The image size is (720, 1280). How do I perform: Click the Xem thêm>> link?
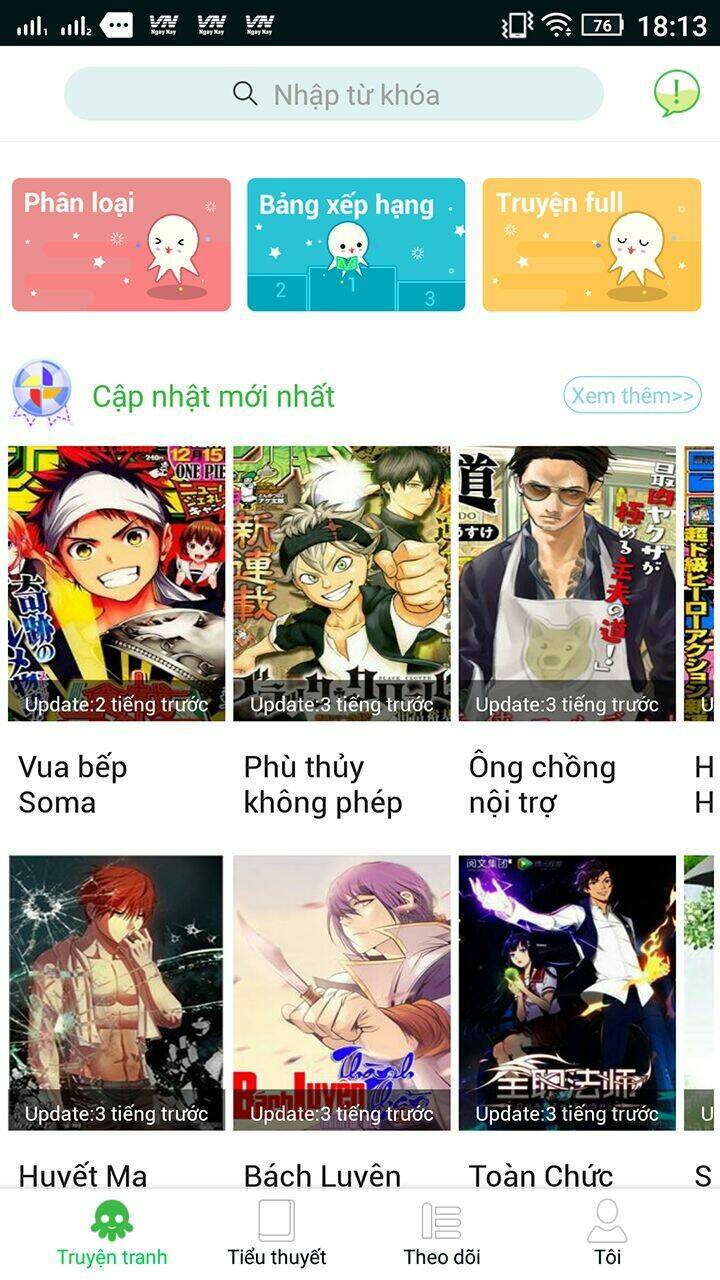pyautogui.click(x=633, y=395)
